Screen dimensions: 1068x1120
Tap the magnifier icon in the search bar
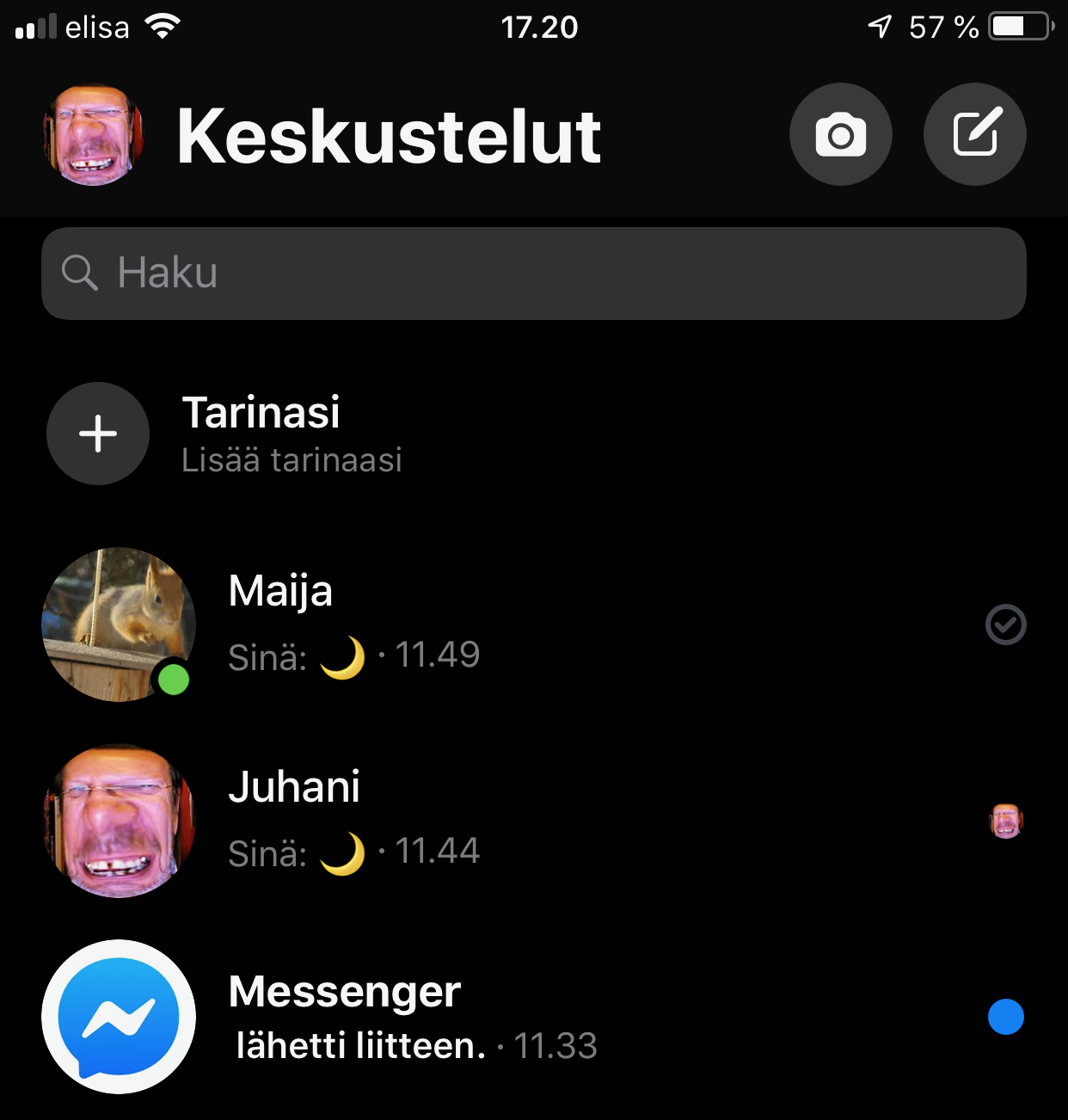pyautogui.click(x=80, y=273)
